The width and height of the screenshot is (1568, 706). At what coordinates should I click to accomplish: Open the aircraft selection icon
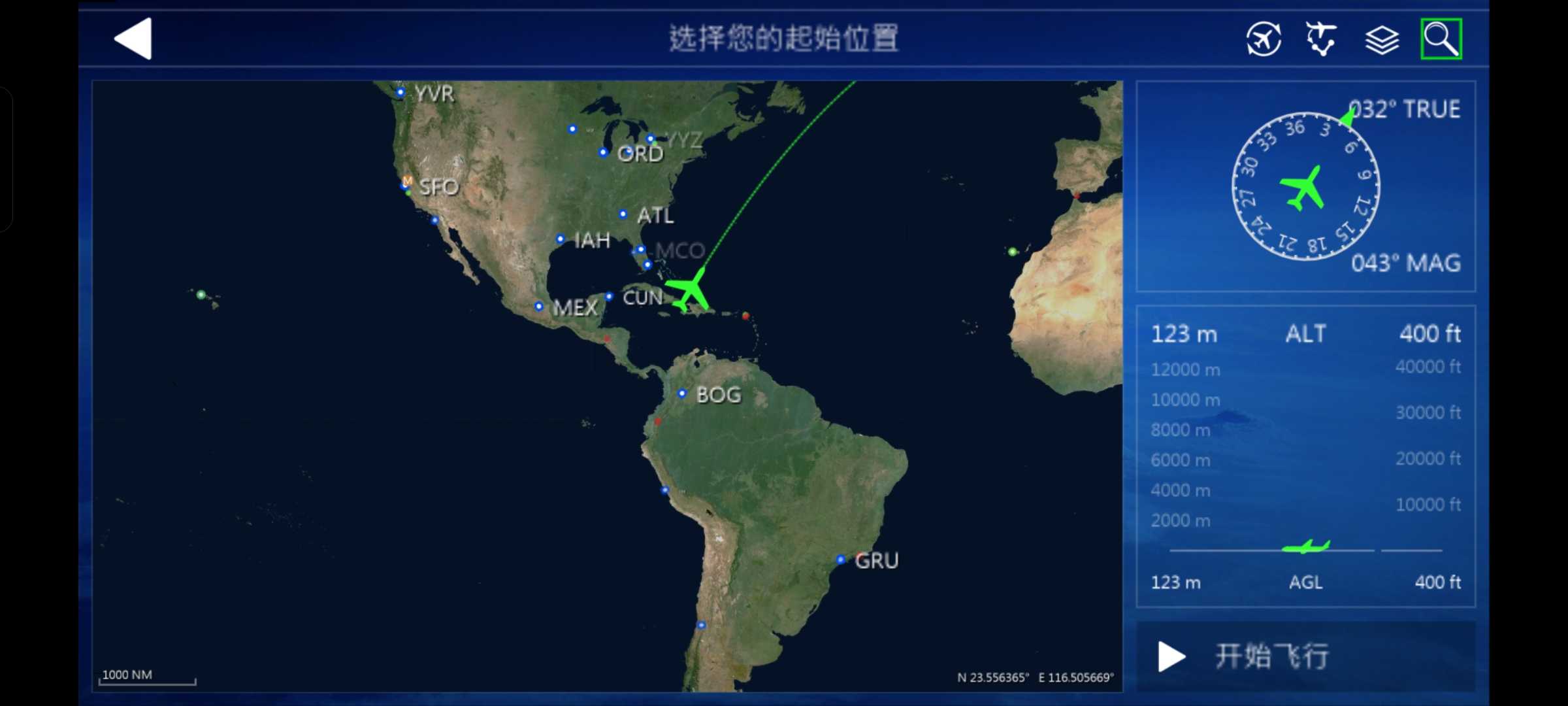[1264, 39]
